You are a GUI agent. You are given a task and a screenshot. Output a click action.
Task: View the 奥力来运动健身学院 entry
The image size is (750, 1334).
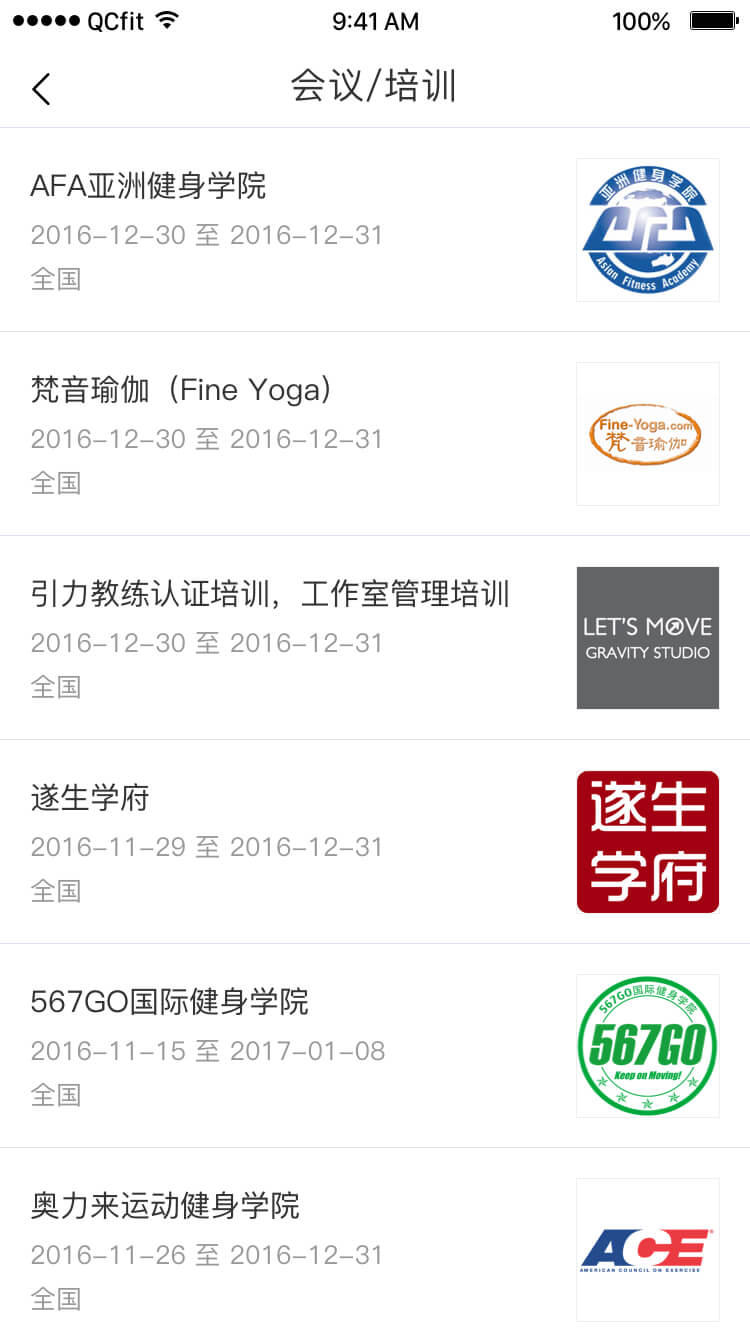point(375,1241)
